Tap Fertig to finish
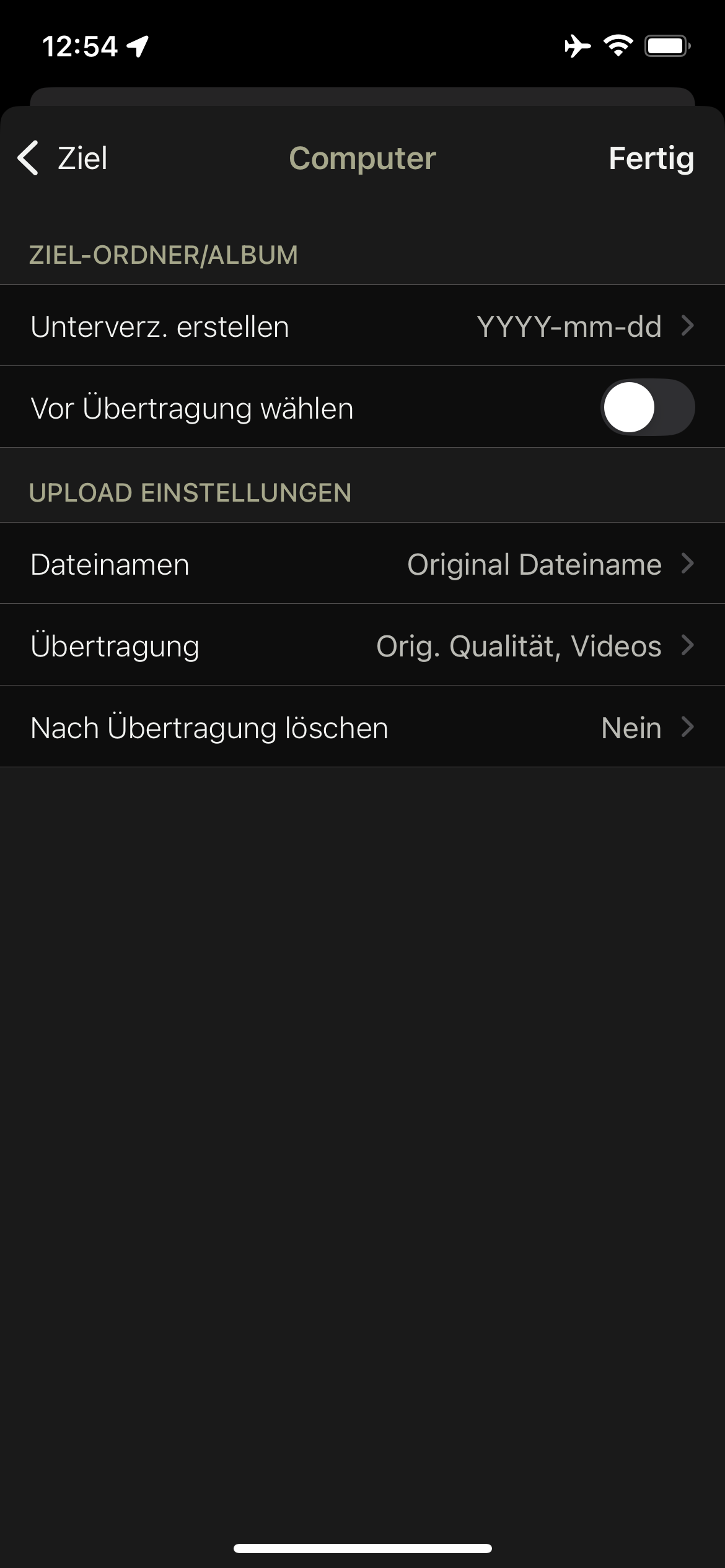The height and width of the screenshot is (1568, 725). click(x=651, y=158)
